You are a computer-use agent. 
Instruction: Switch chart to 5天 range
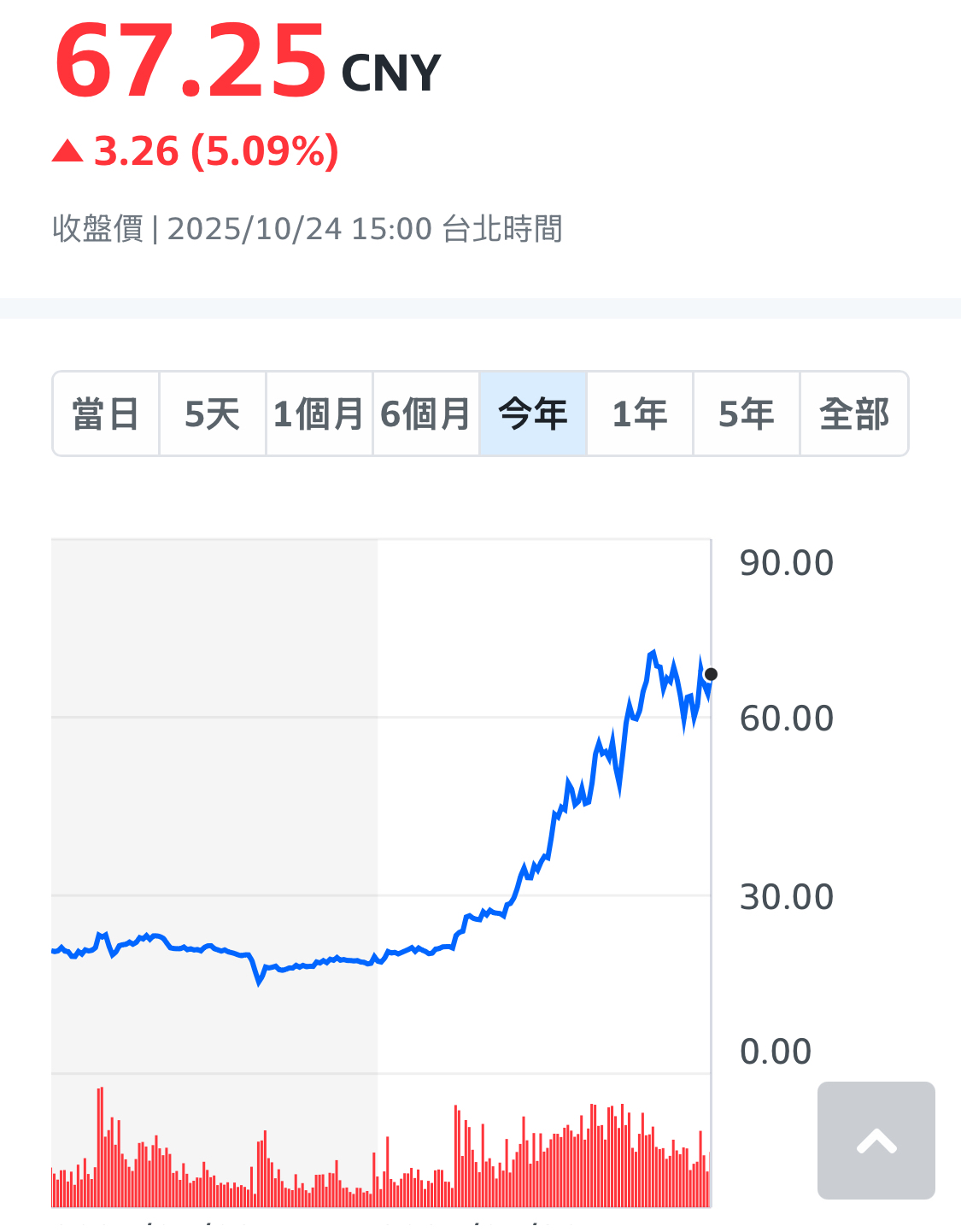point(213,414)
